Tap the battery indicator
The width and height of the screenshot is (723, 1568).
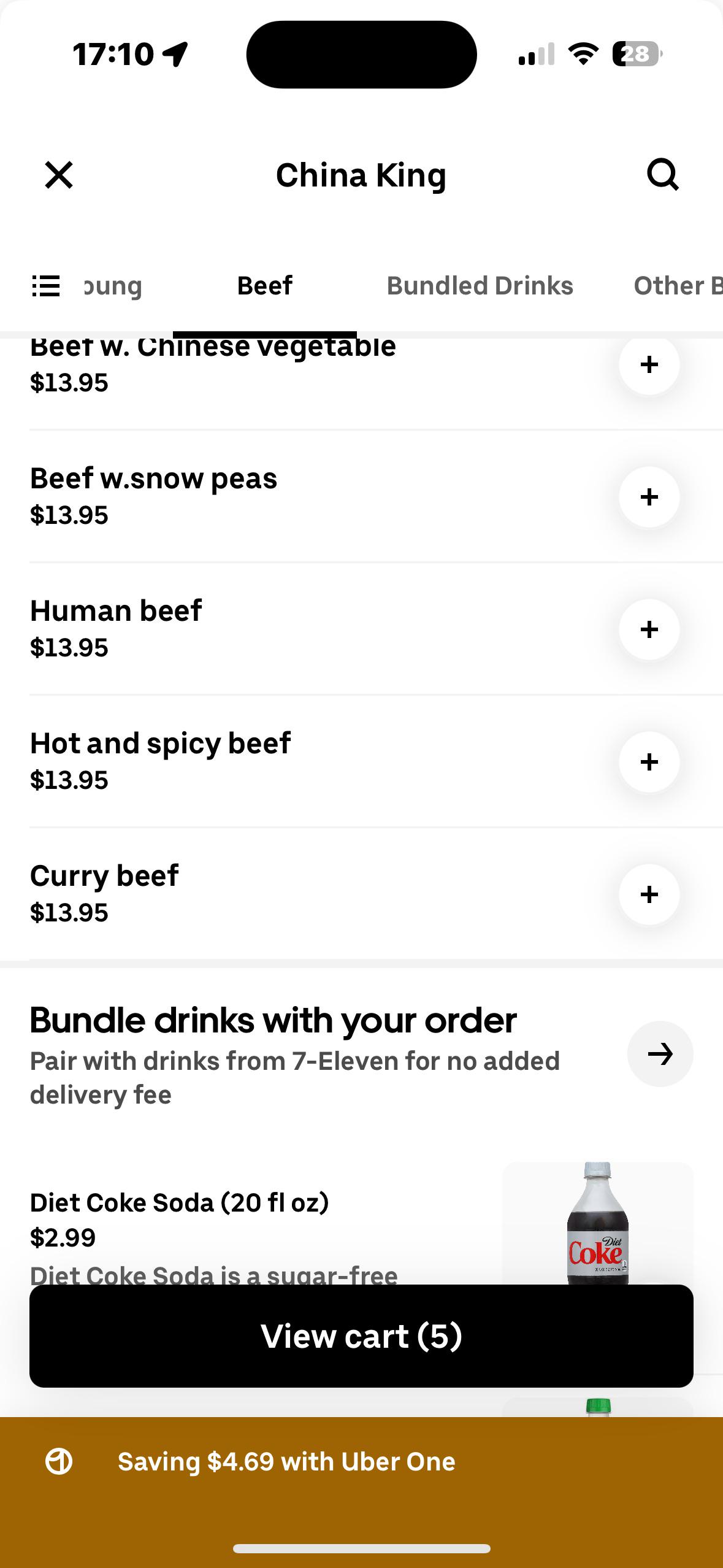coord(635,55)
